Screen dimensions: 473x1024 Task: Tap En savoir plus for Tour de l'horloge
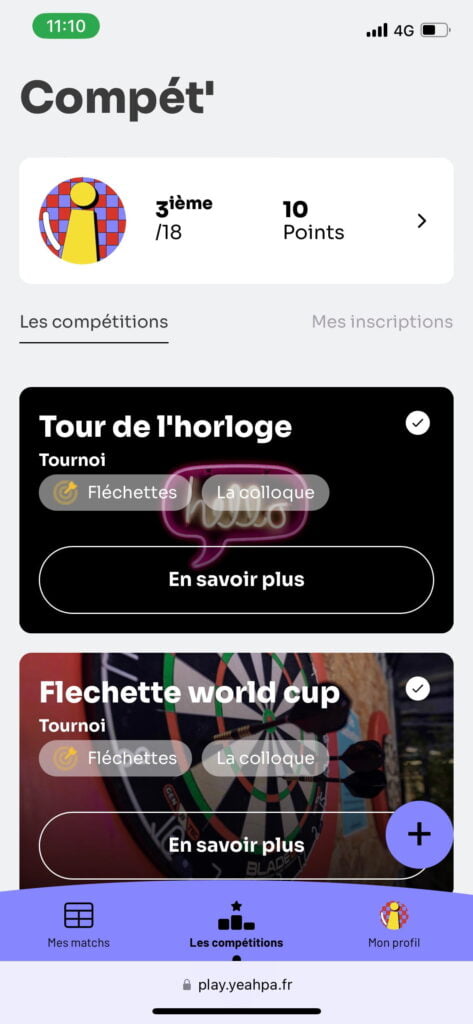click(236, 580)
